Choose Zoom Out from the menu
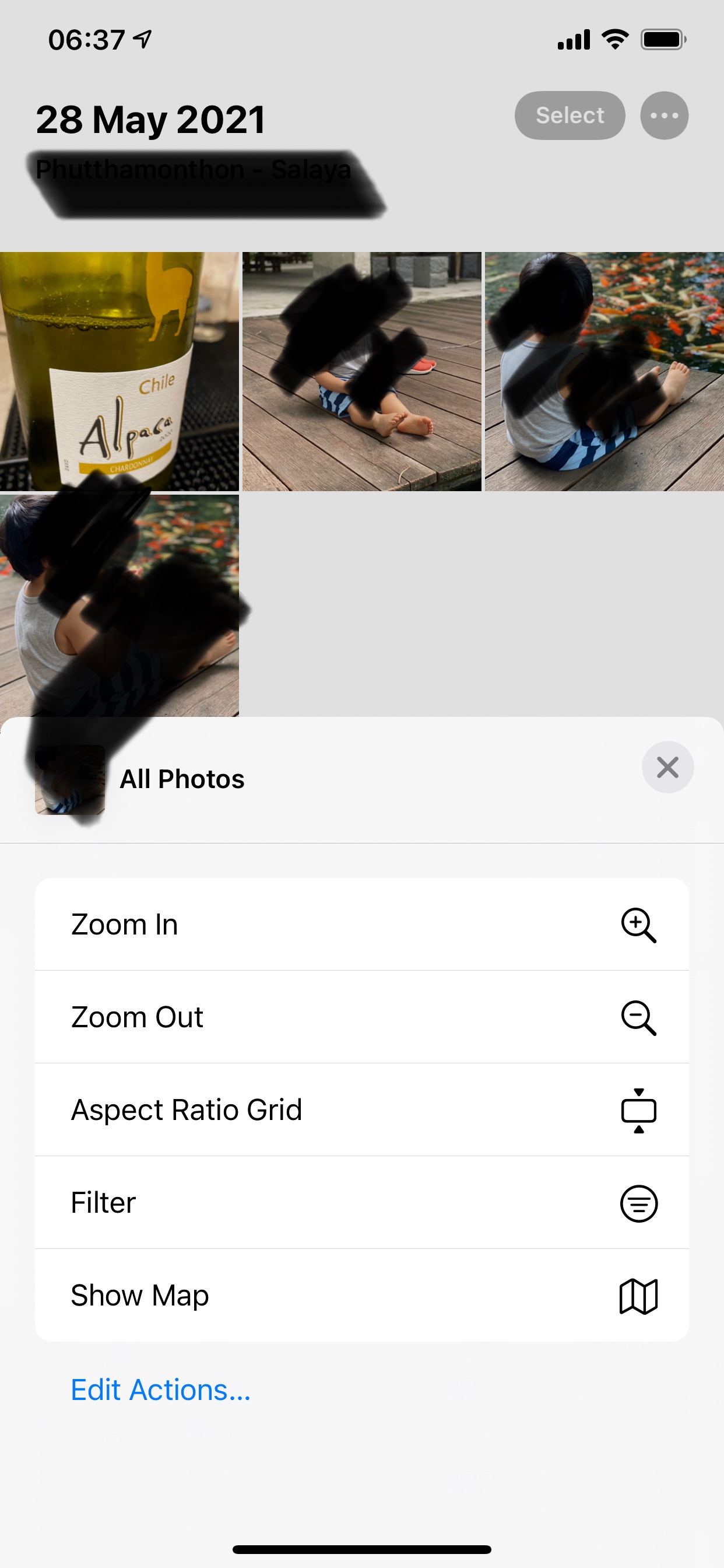Viewport: 724px width, 1568px height. pyautogui.click(x=361, y=1017)
